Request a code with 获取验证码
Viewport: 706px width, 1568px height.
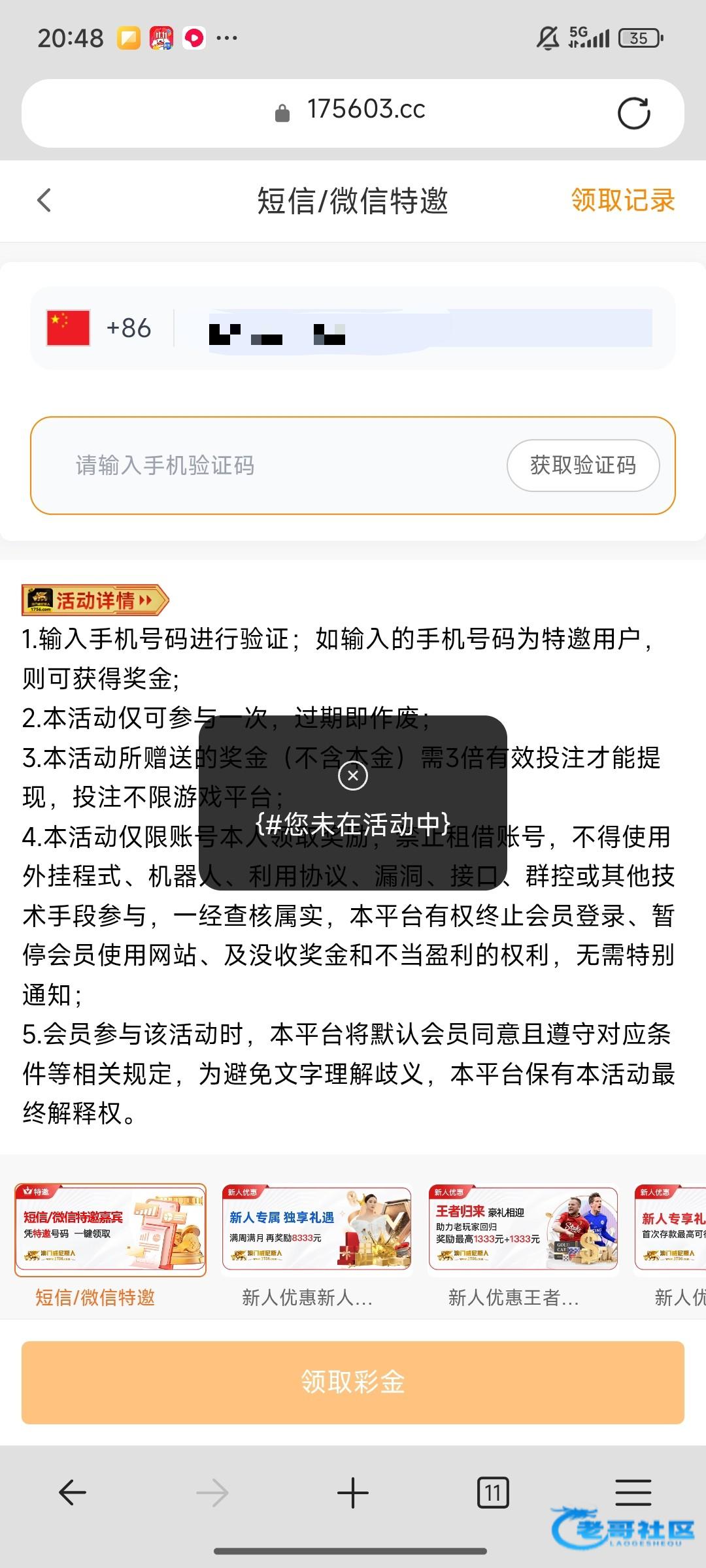pos(582,466)
